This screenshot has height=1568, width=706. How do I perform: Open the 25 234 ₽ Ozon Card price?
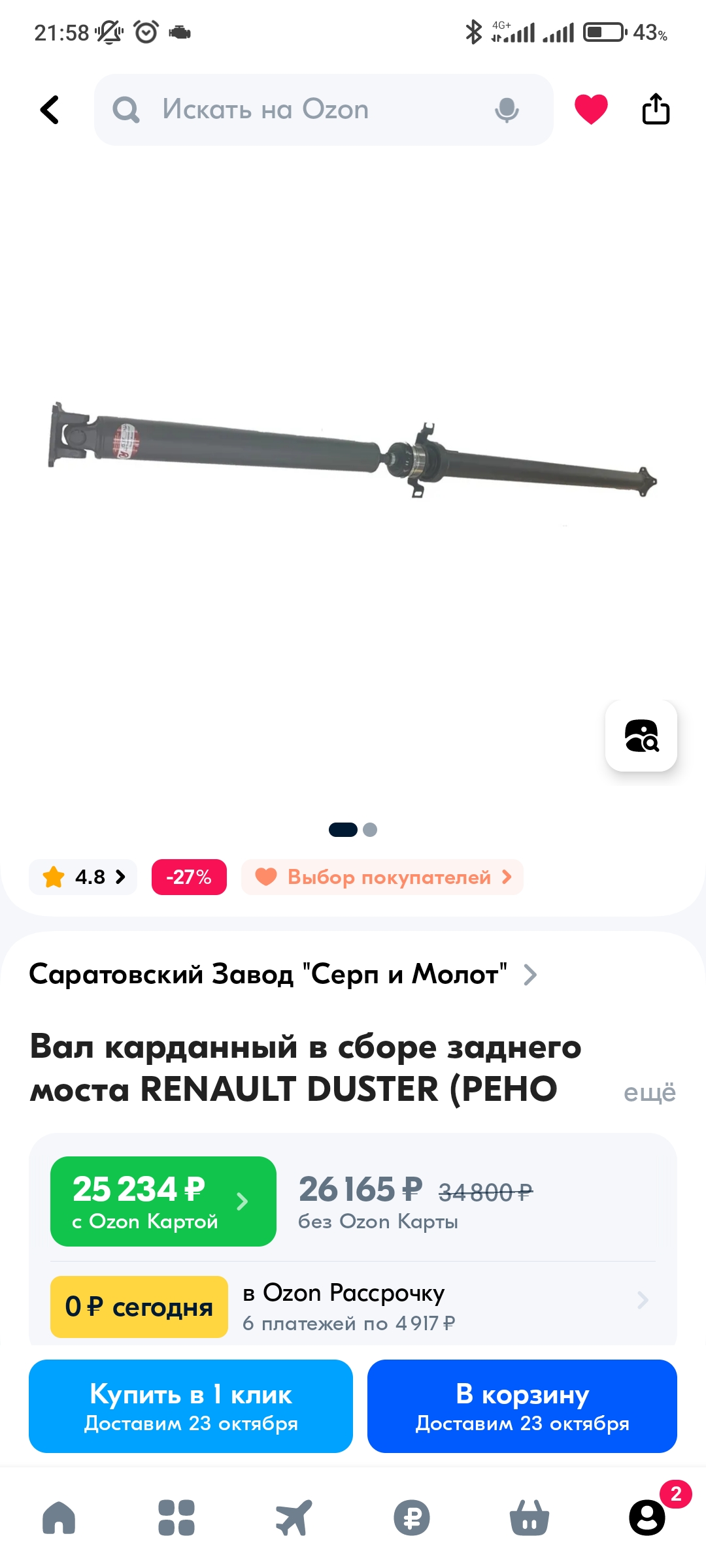[x=163, y=1201]
